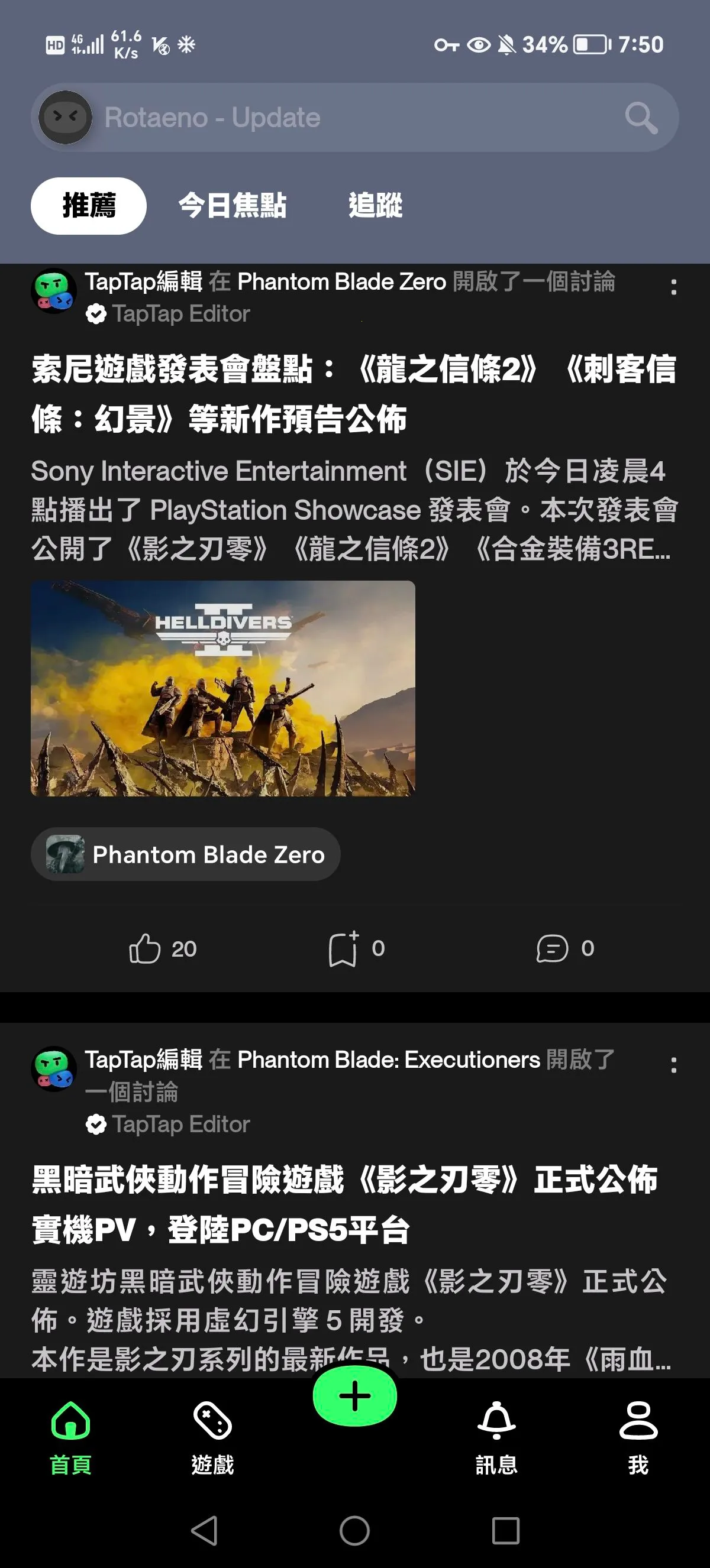This screenshot has width=710, height=1568.
Task: Tap the magnifier search icon
Action: tap(641, 118)
